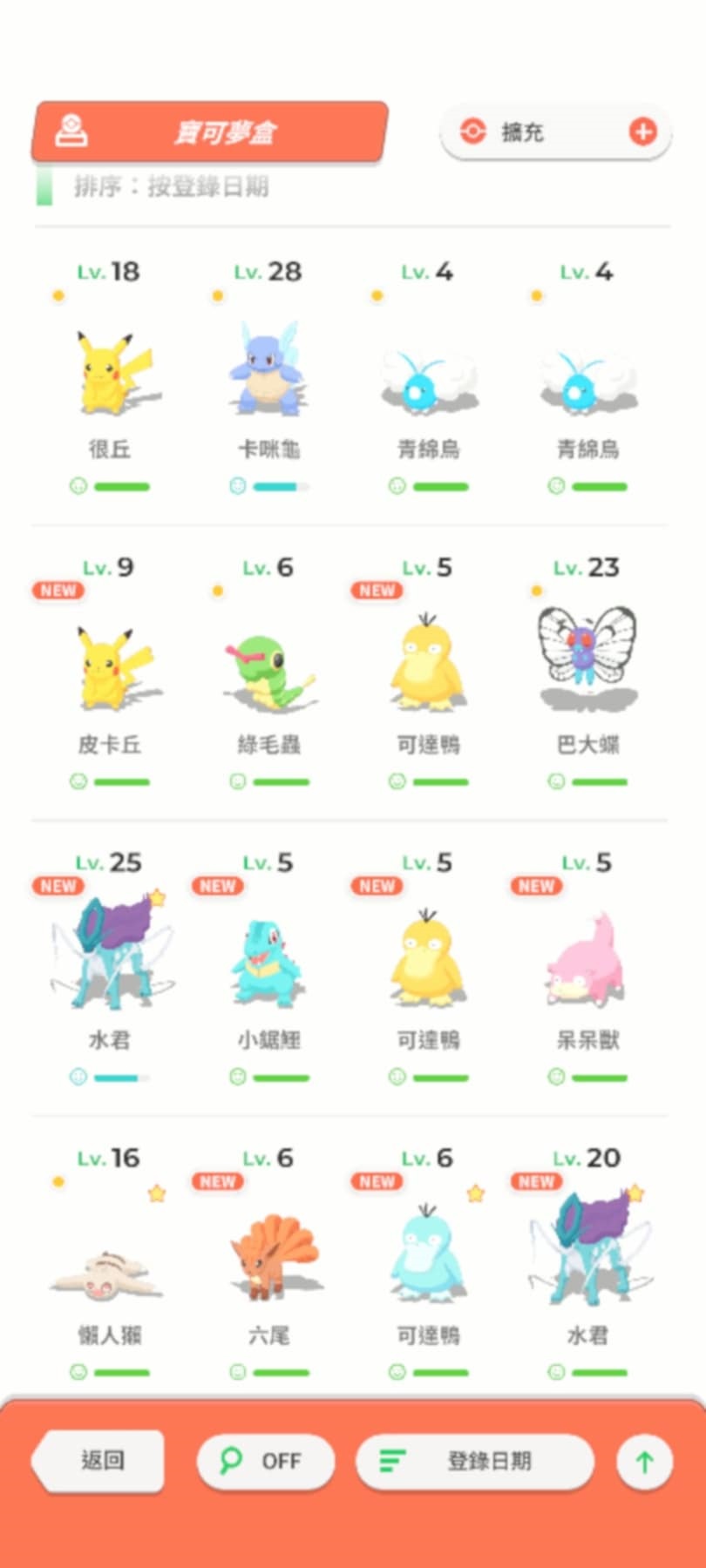706x1568 pixels.
Task: View 懶人獺 at Lv. 16
Action: [110, 1263]
